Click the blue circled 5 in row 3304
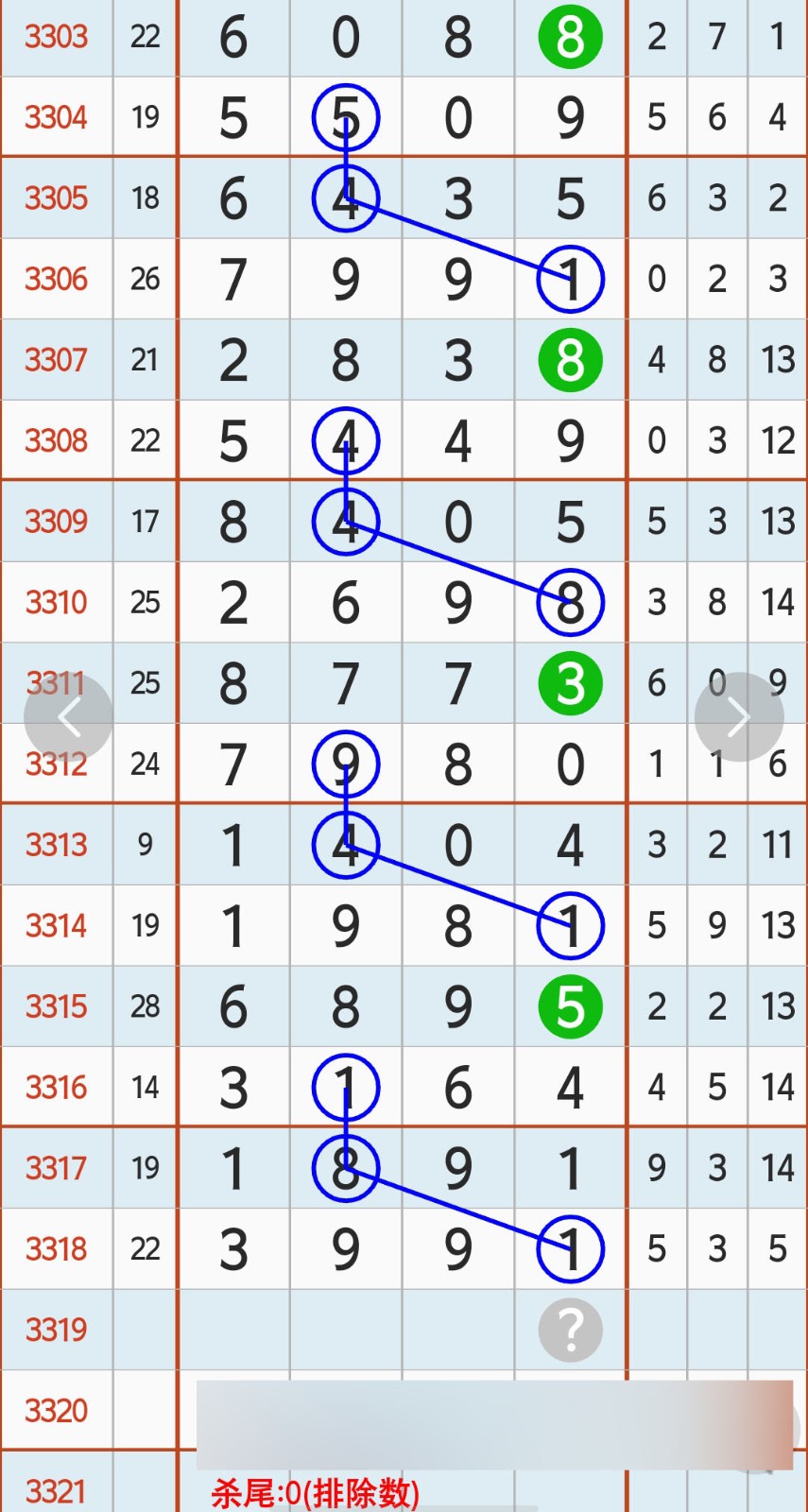The image size is (808, 1512). click(346, 116)
